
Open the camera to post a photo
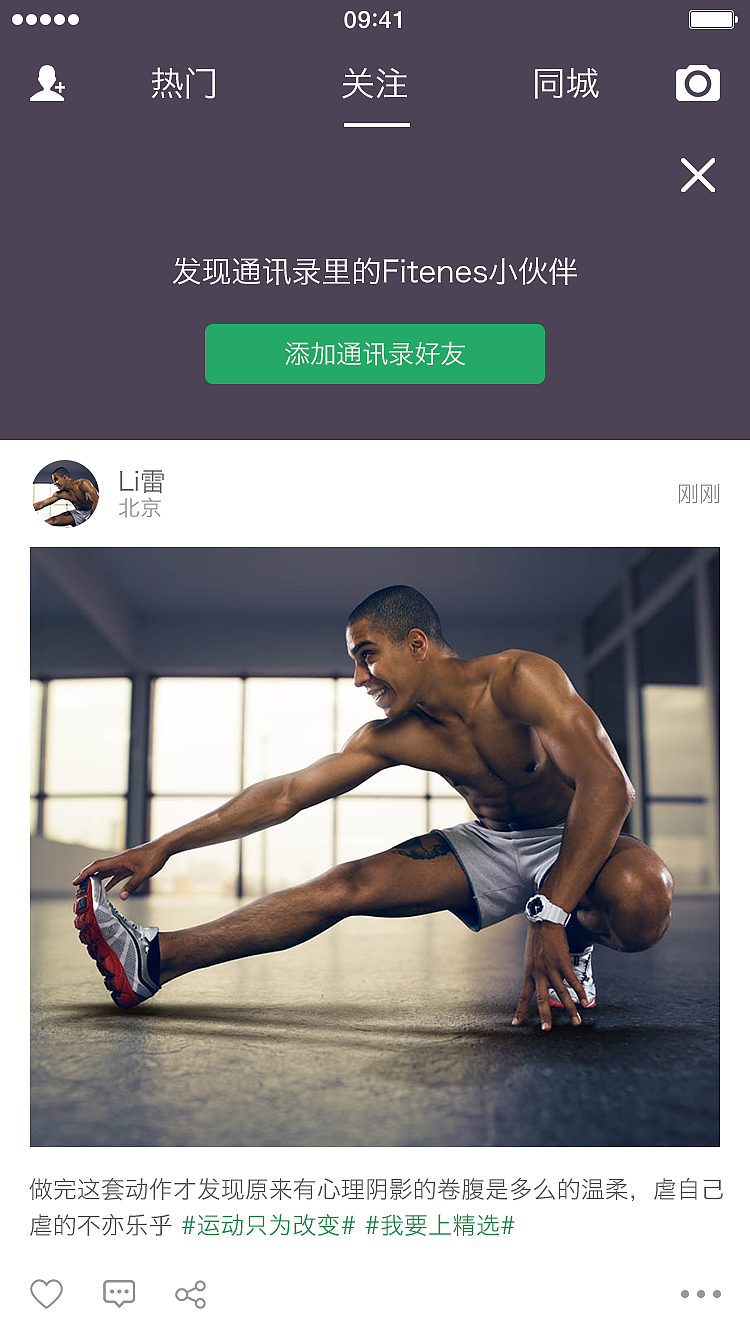click(697, 84)
